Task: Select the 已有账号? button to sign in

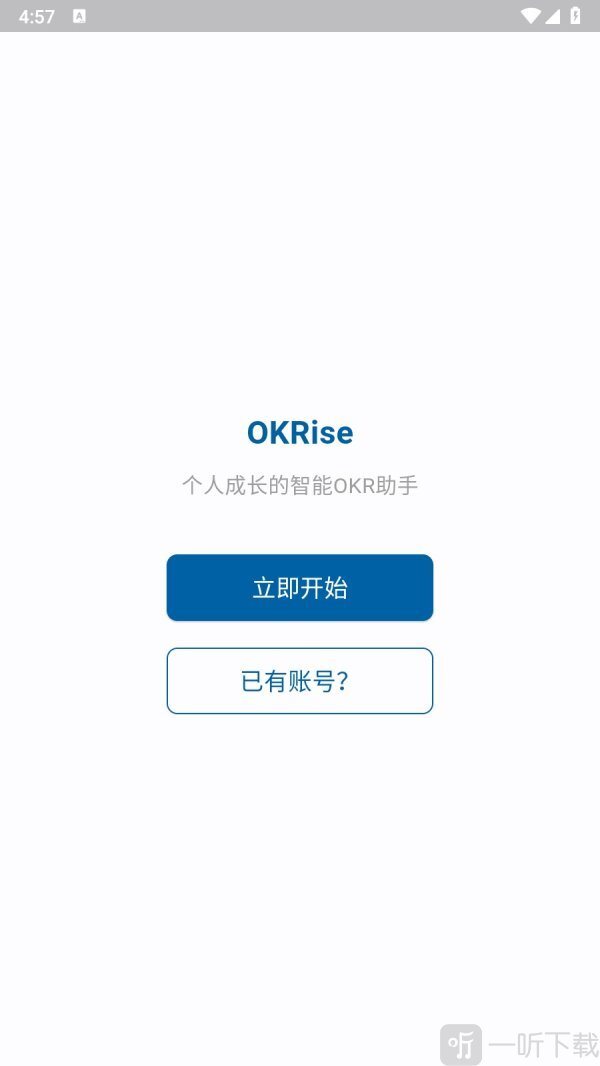Action: 299,681
